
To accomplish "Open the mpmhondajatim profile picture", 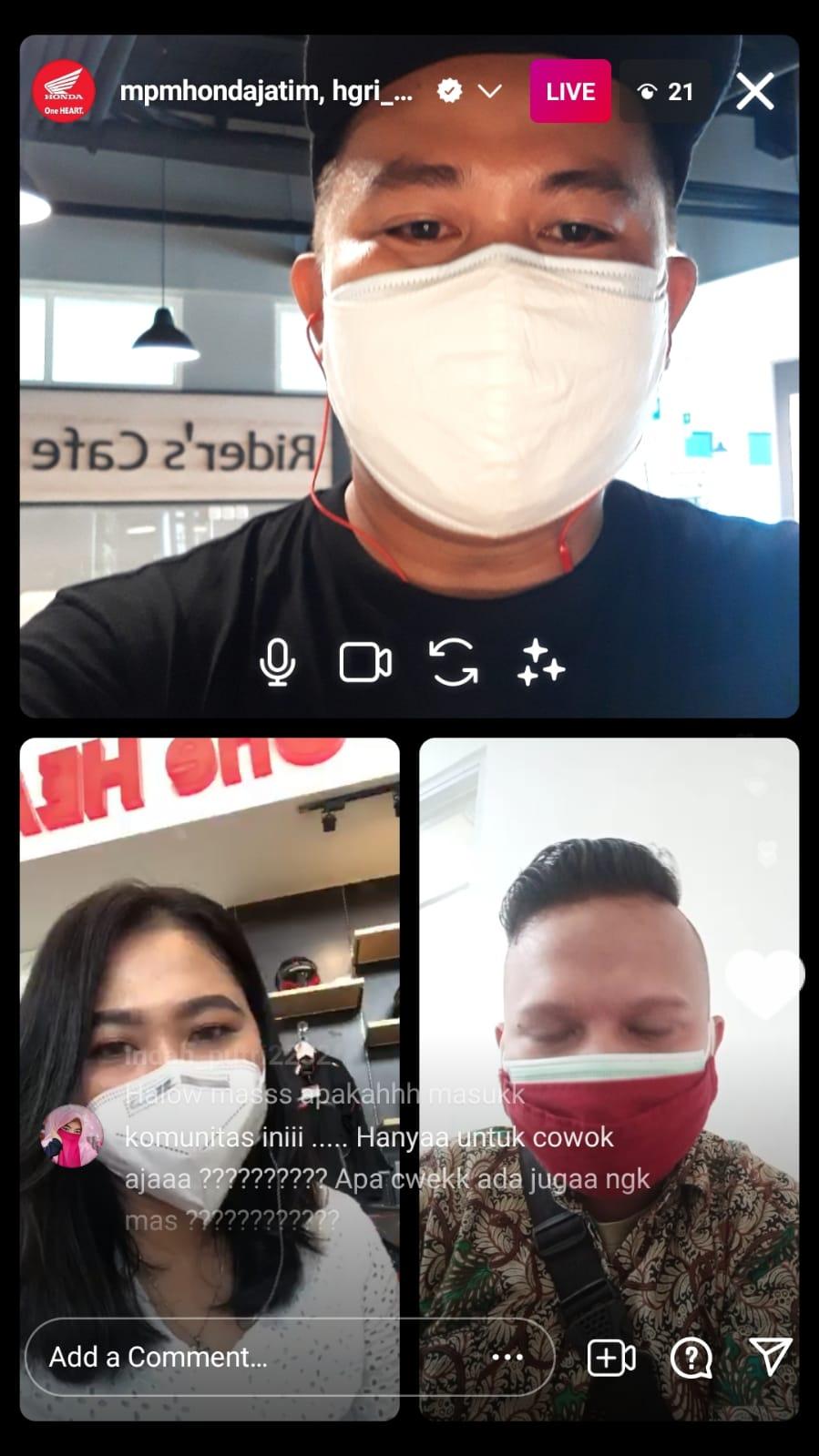I will tap(64, 91).
